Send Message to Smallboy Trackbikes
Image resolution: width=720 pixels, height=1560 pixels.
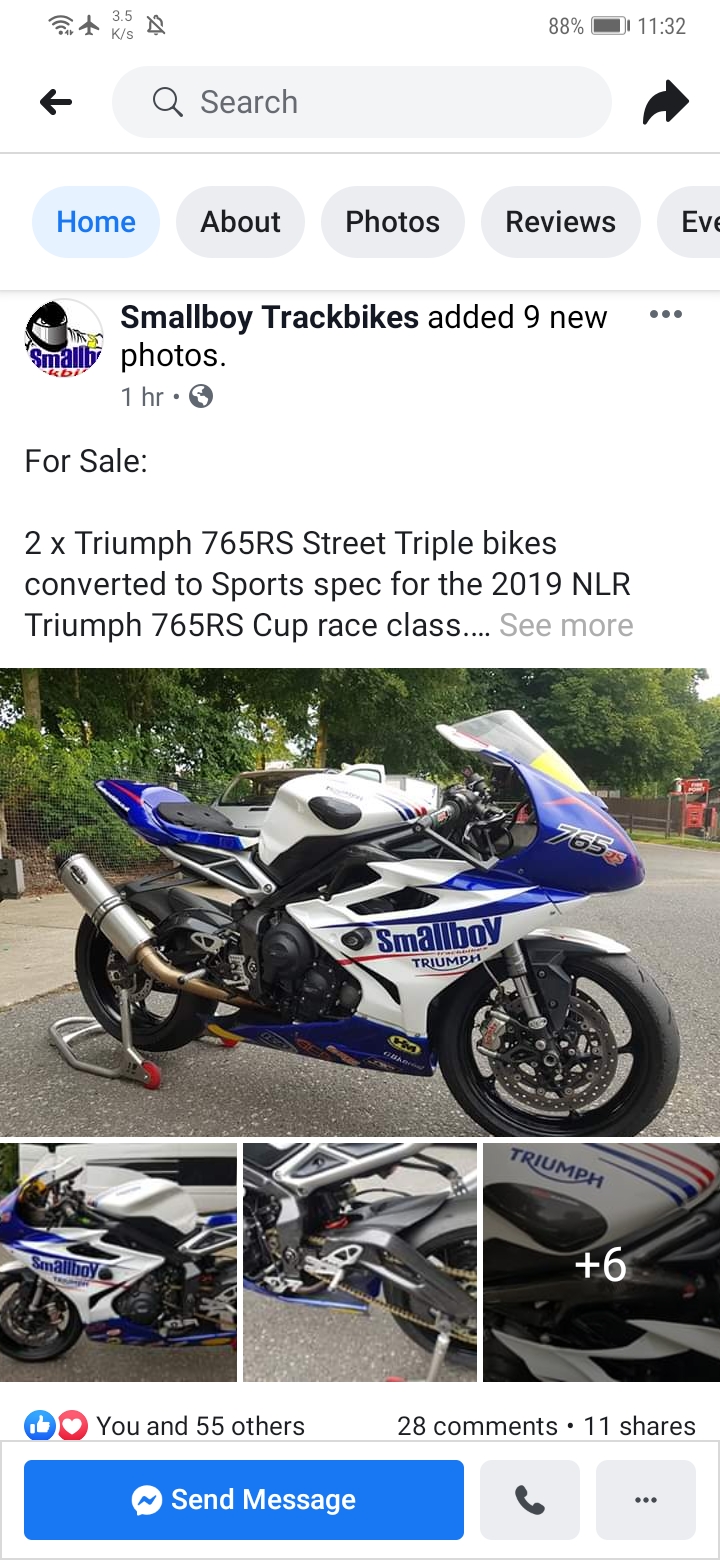(x=244, y=1500)
